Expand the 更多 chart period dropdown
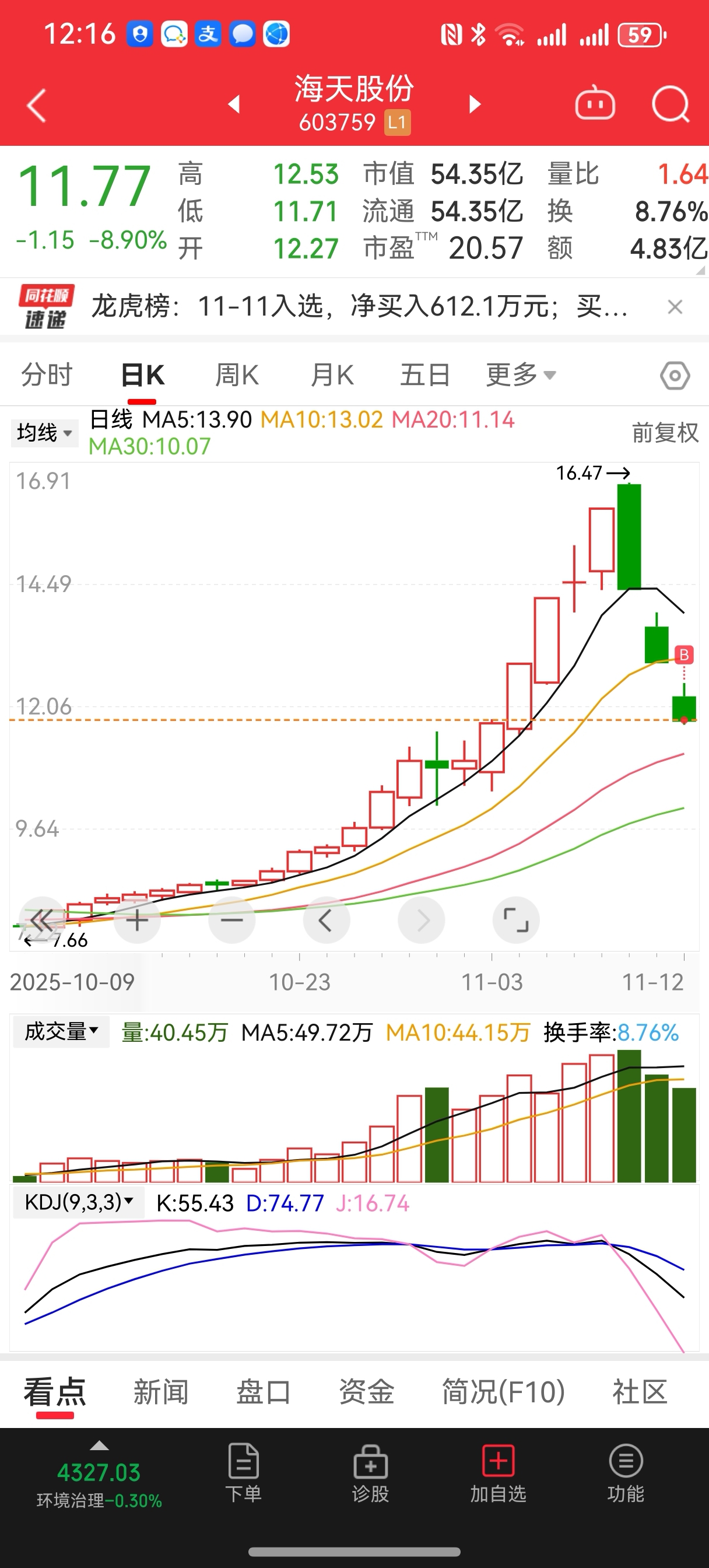Screen dimensions: 709x1568 pos(521,375)
